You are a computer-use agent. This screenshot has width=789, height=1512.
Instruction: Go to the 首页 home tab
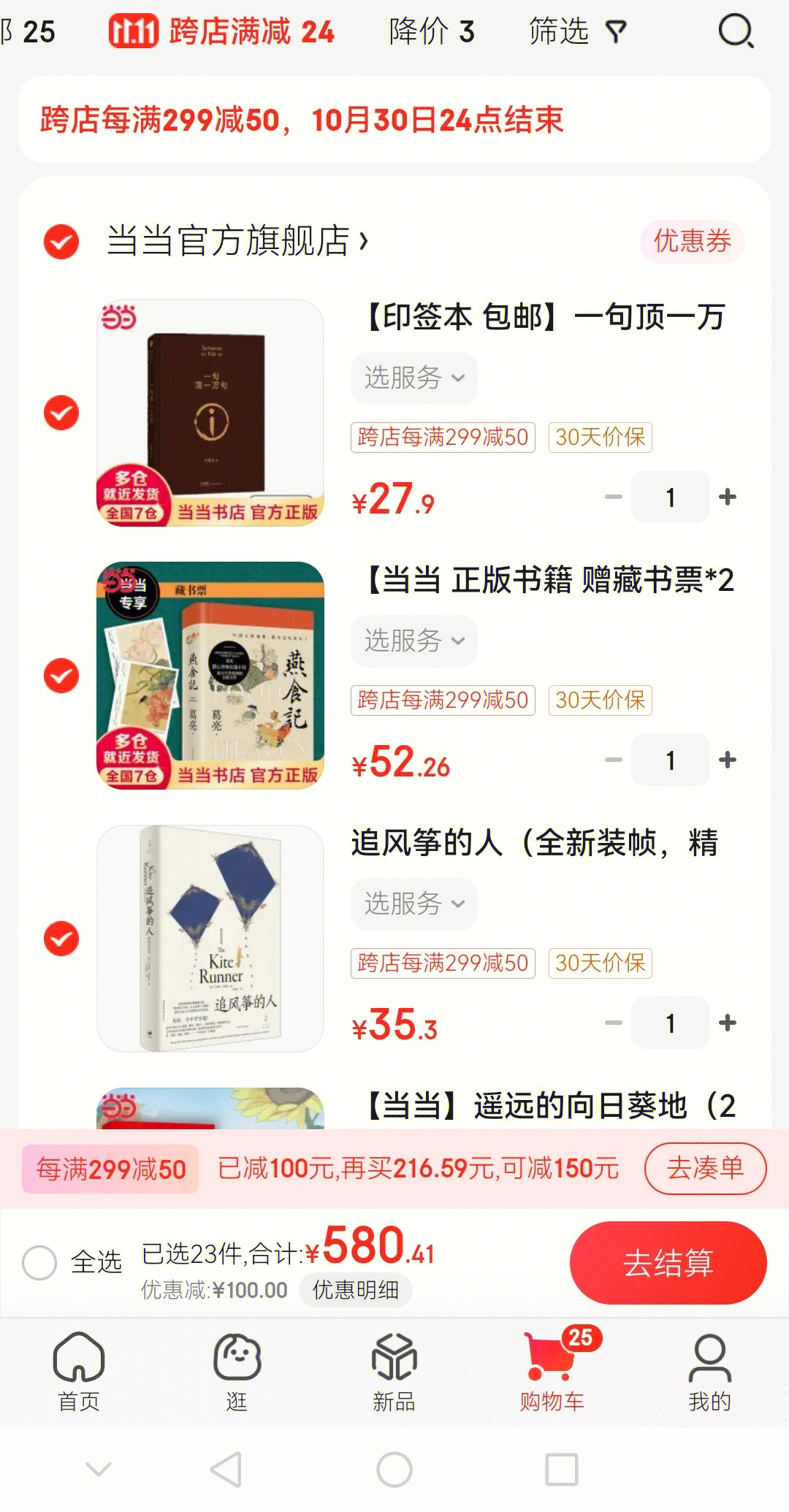click(79, 1371)
